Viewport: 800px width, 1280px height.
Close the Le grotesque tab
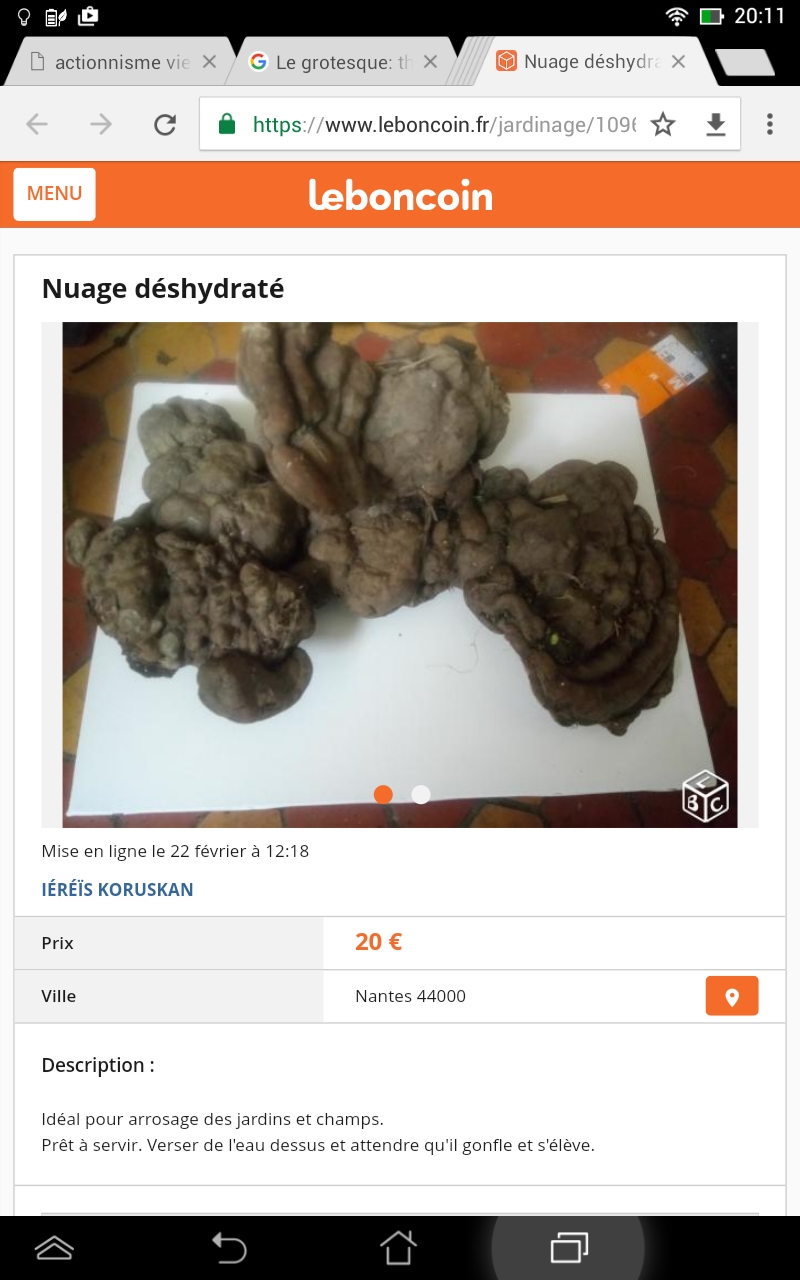click(430, 62)
